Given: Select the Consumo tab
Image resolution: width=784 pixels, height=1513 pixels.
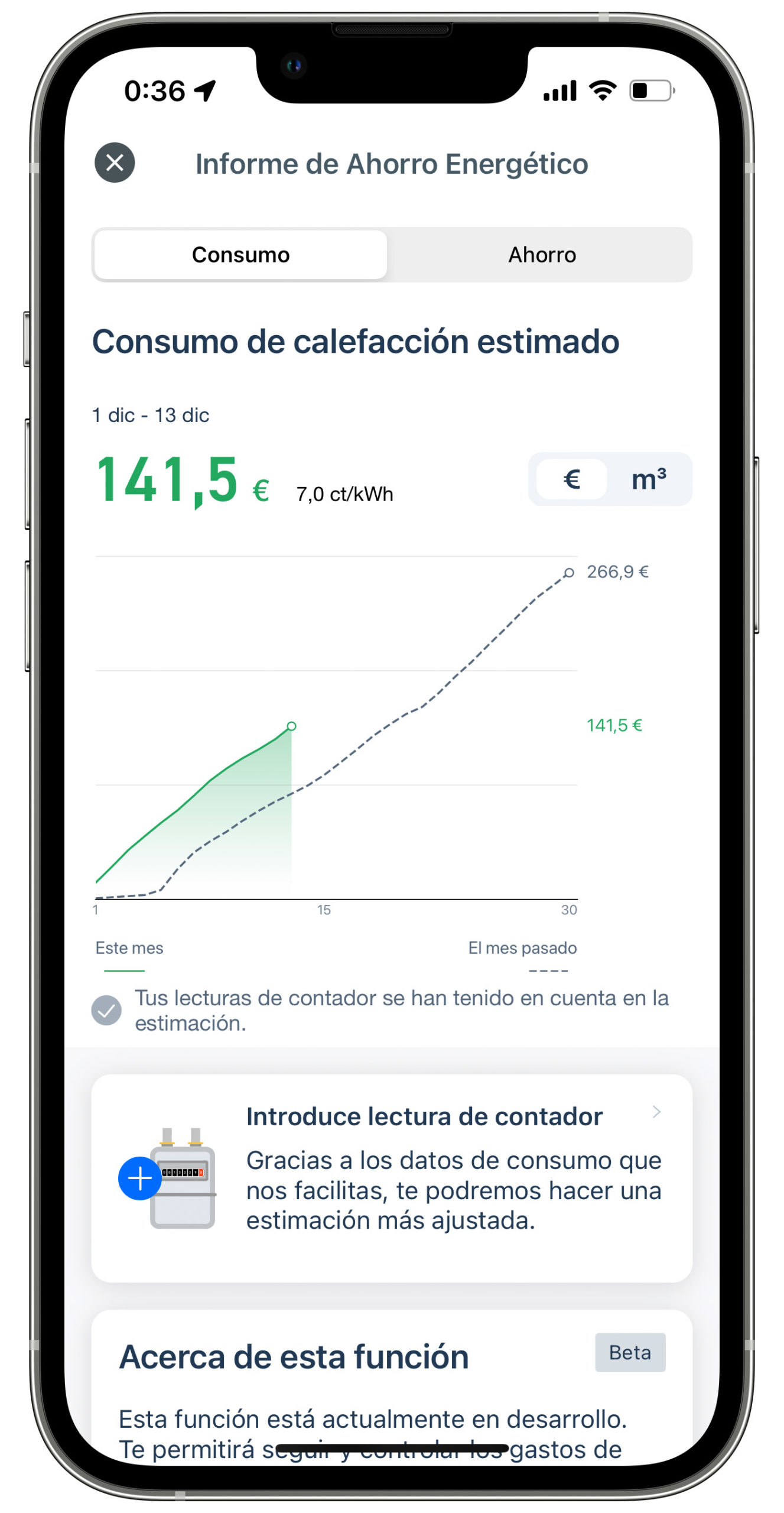Looking at the screenshot, I should pyautogui.click(x=240, y=255).
